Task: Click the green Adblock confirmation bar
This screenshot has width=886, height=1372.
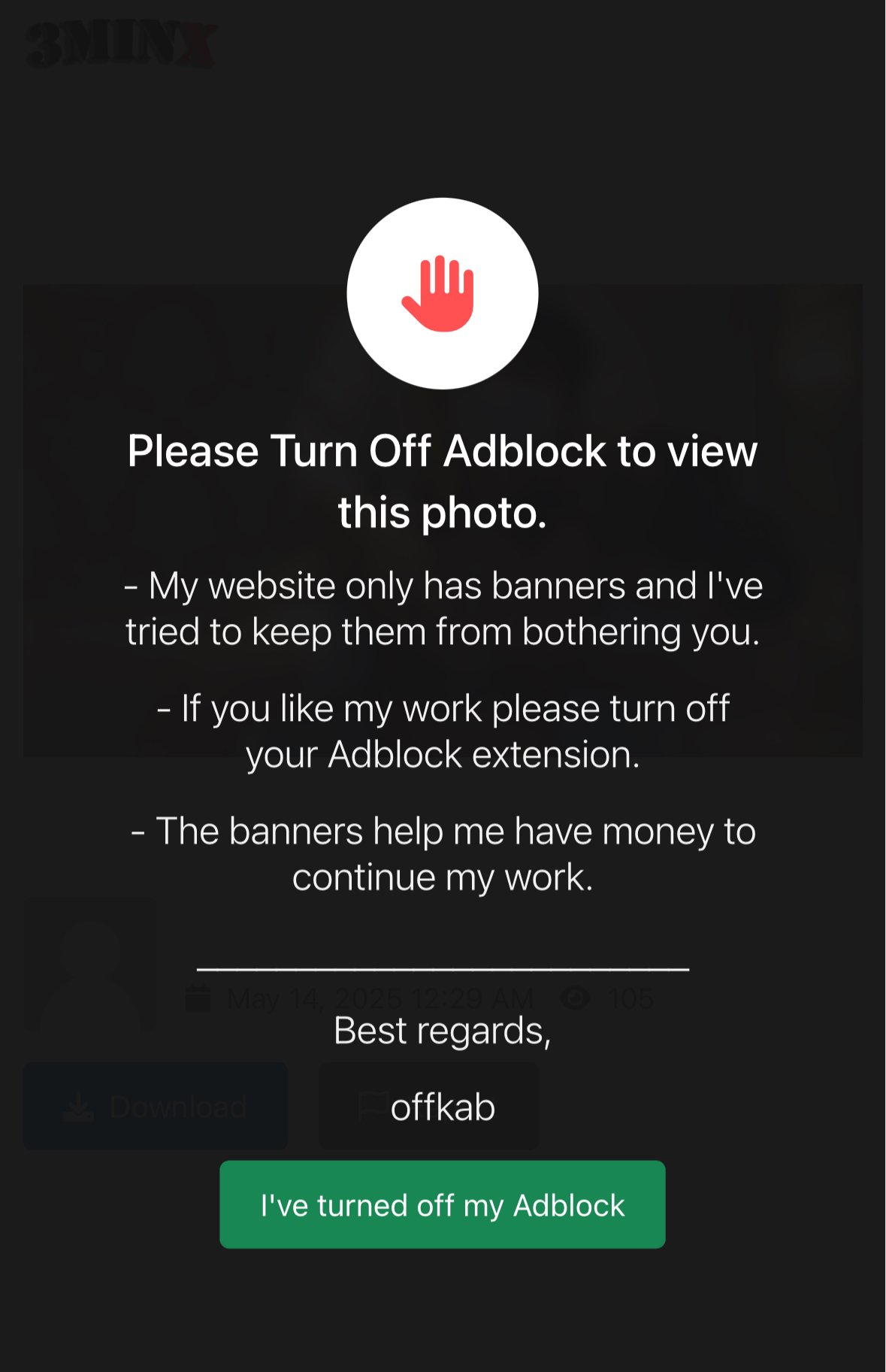Action: coord(442,1204)
